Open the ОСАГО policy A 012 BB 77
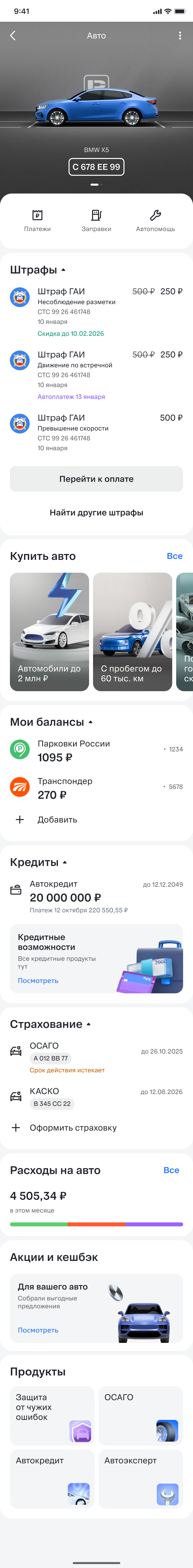 (x=96, y=1057)
